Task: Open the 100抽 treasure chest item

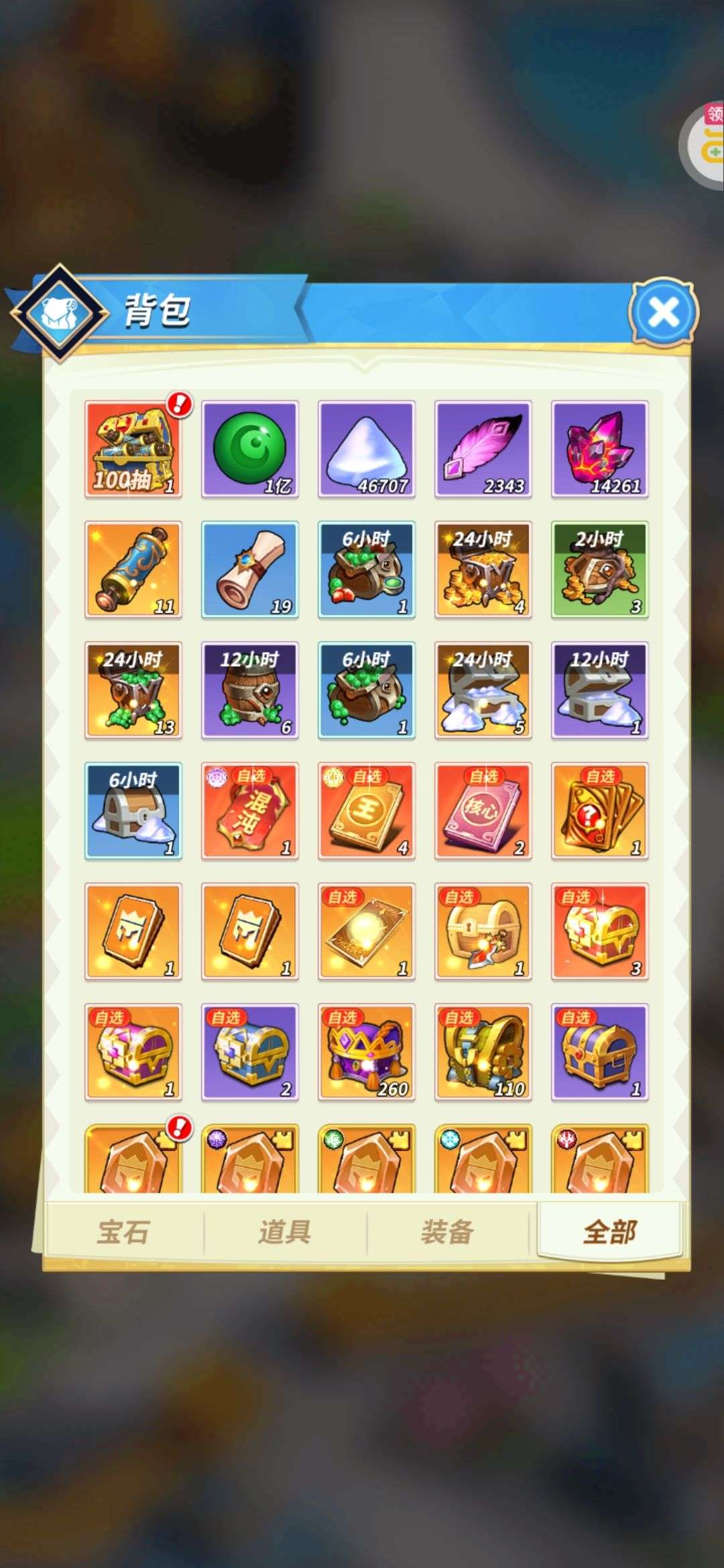Action: point(133,449)
